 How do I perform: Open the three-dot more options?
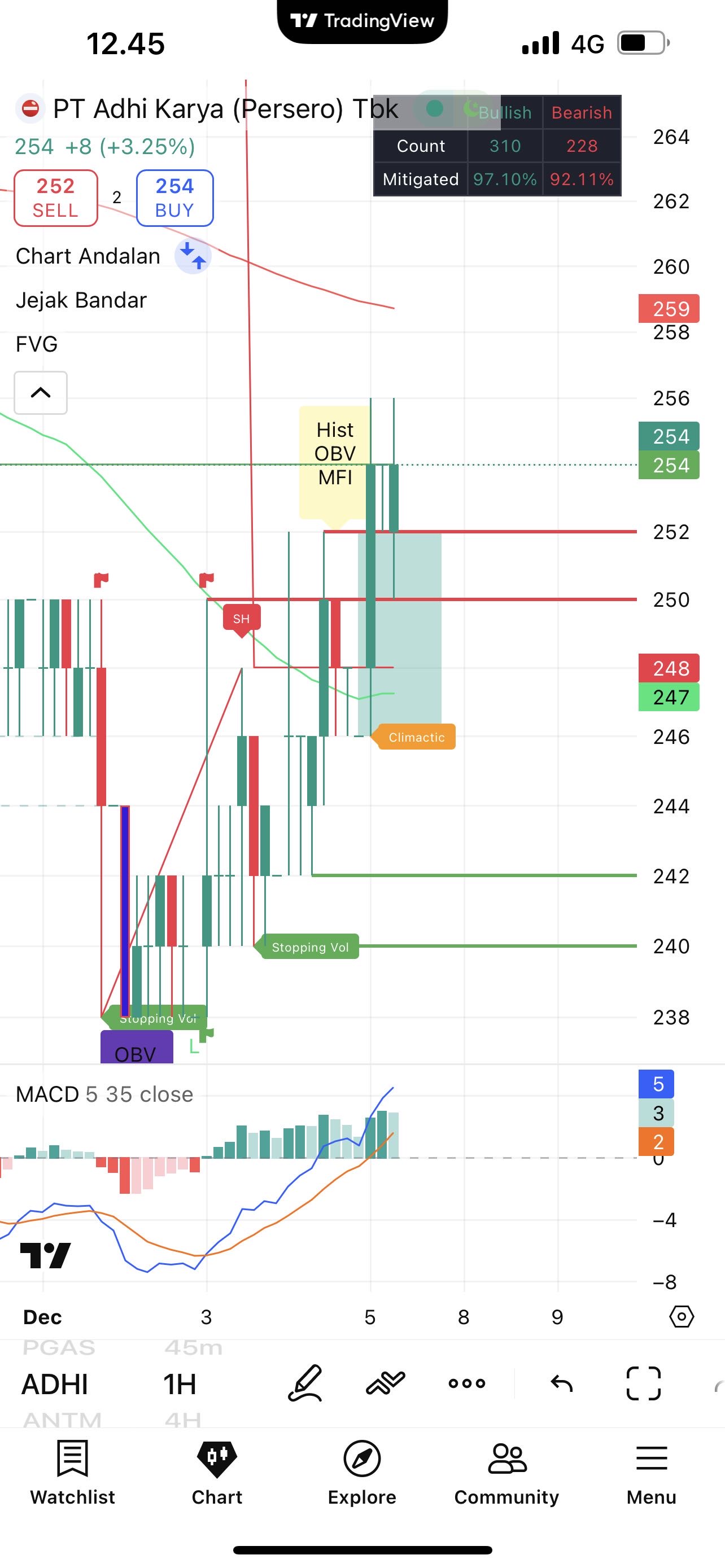click(x=466, y=1383)
